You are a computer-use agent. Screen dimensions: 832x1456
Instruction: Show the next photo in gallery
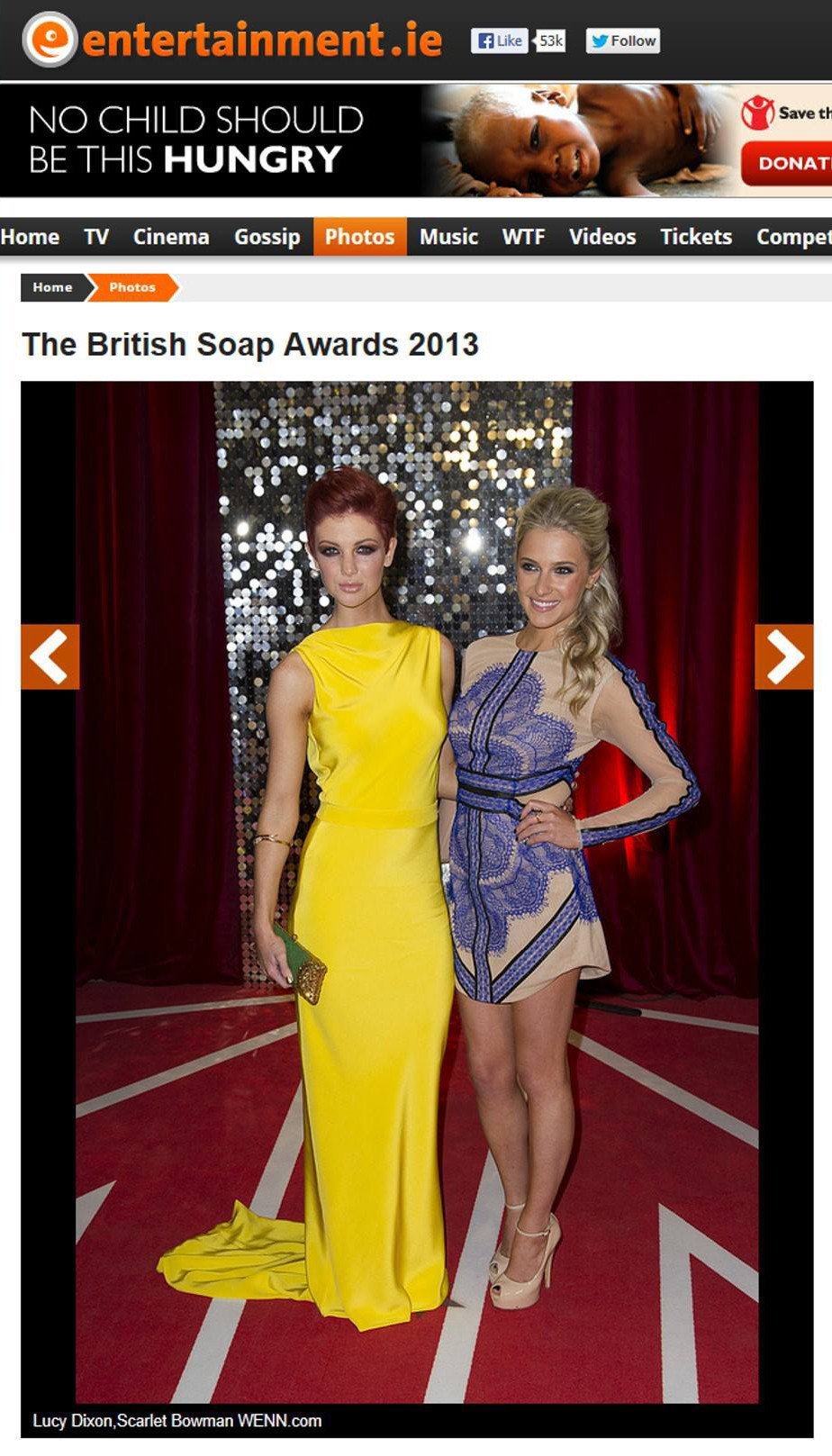(783, 656)
